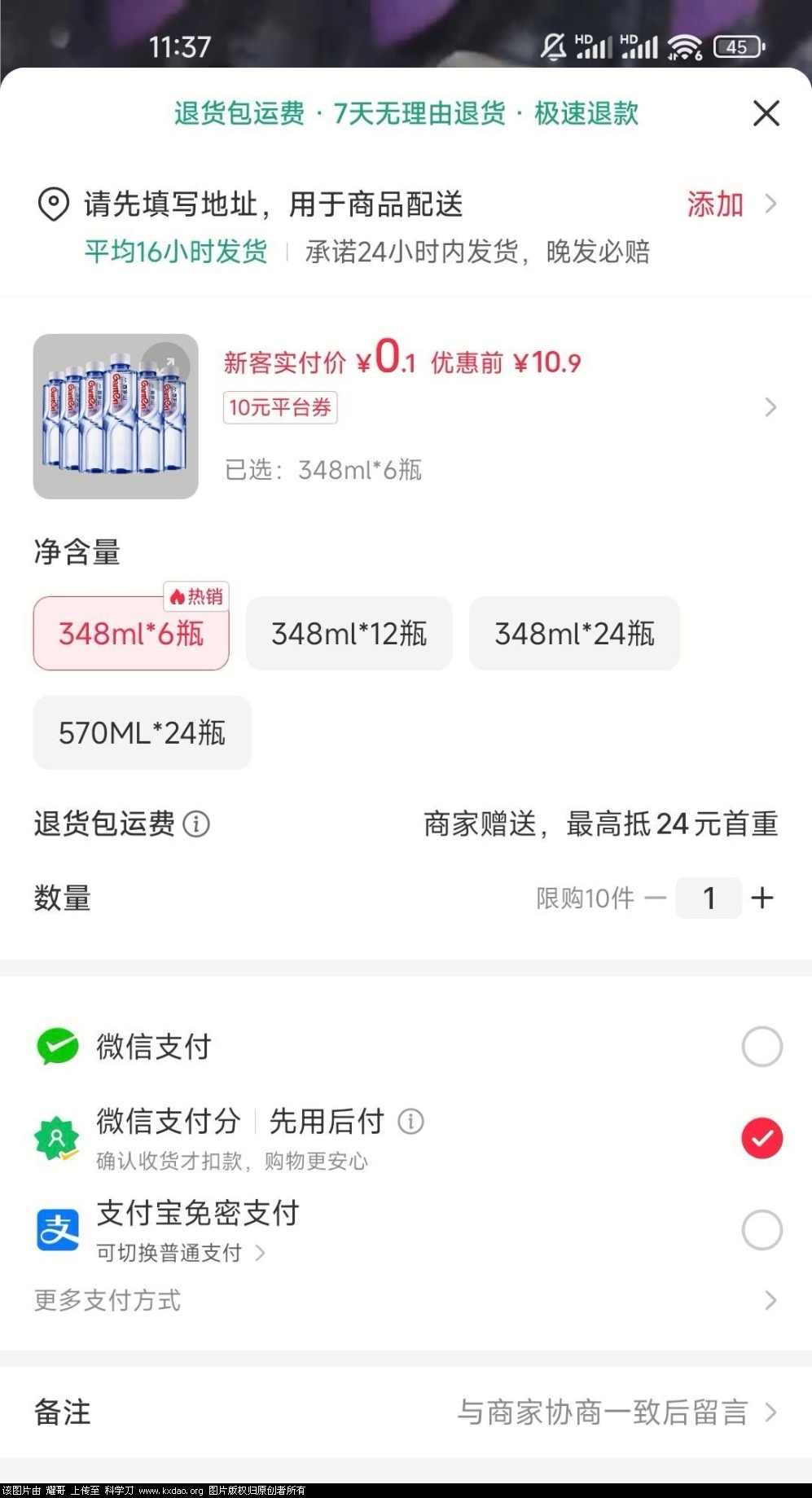812x1498 pixels.
Task: Select 支付宝免密支付 as payment method
Action: [x=762, y=1230]
